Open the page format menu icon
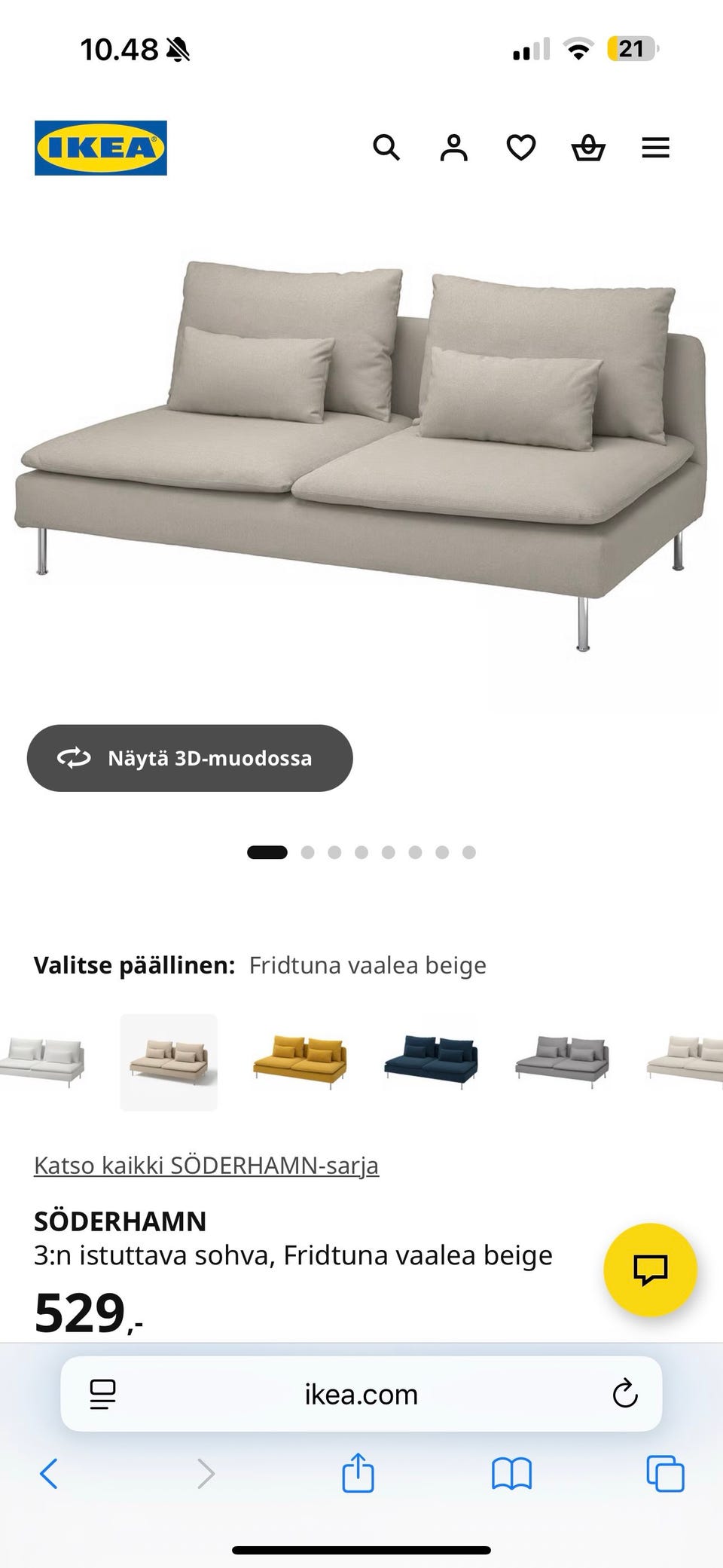The image size is (723, 1568). tap(102, 1394)
